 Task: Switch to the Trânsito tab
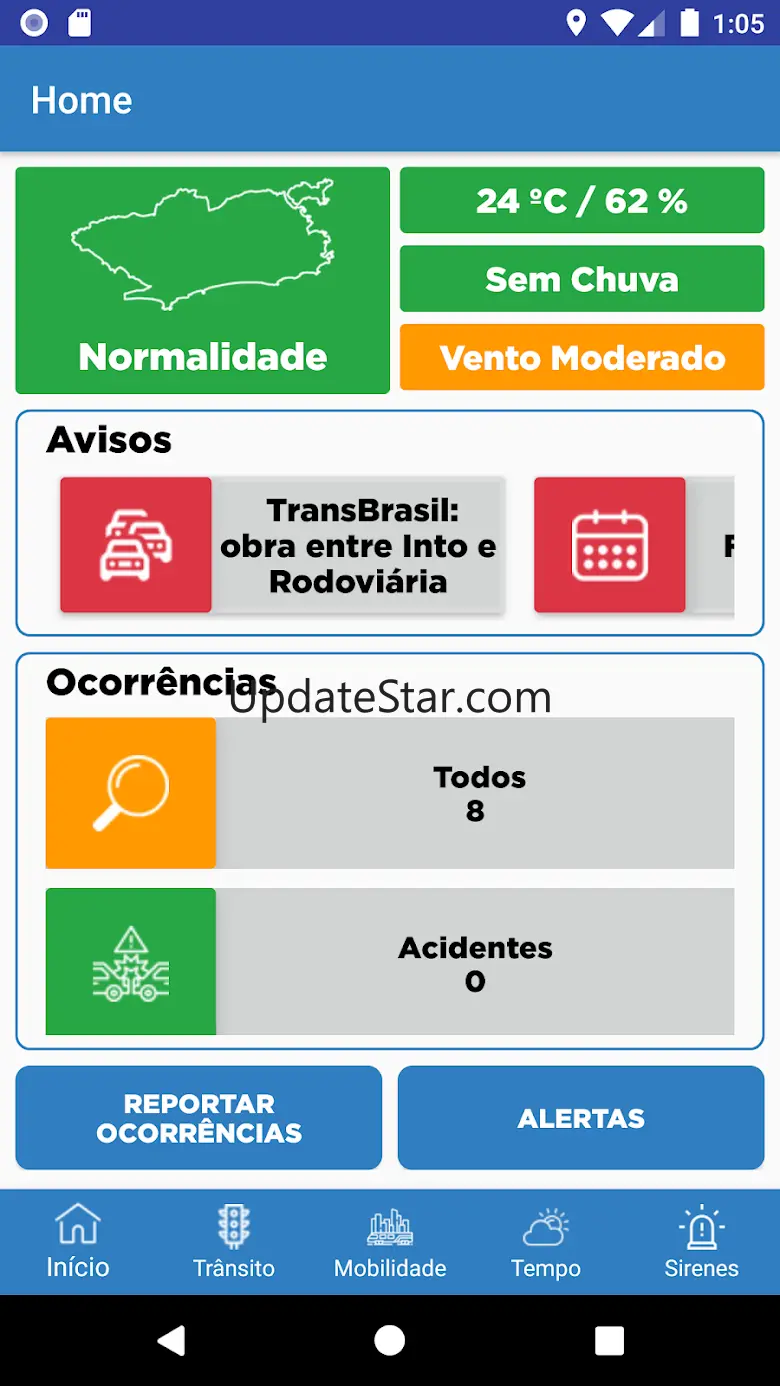click(x=234, y=1242)
